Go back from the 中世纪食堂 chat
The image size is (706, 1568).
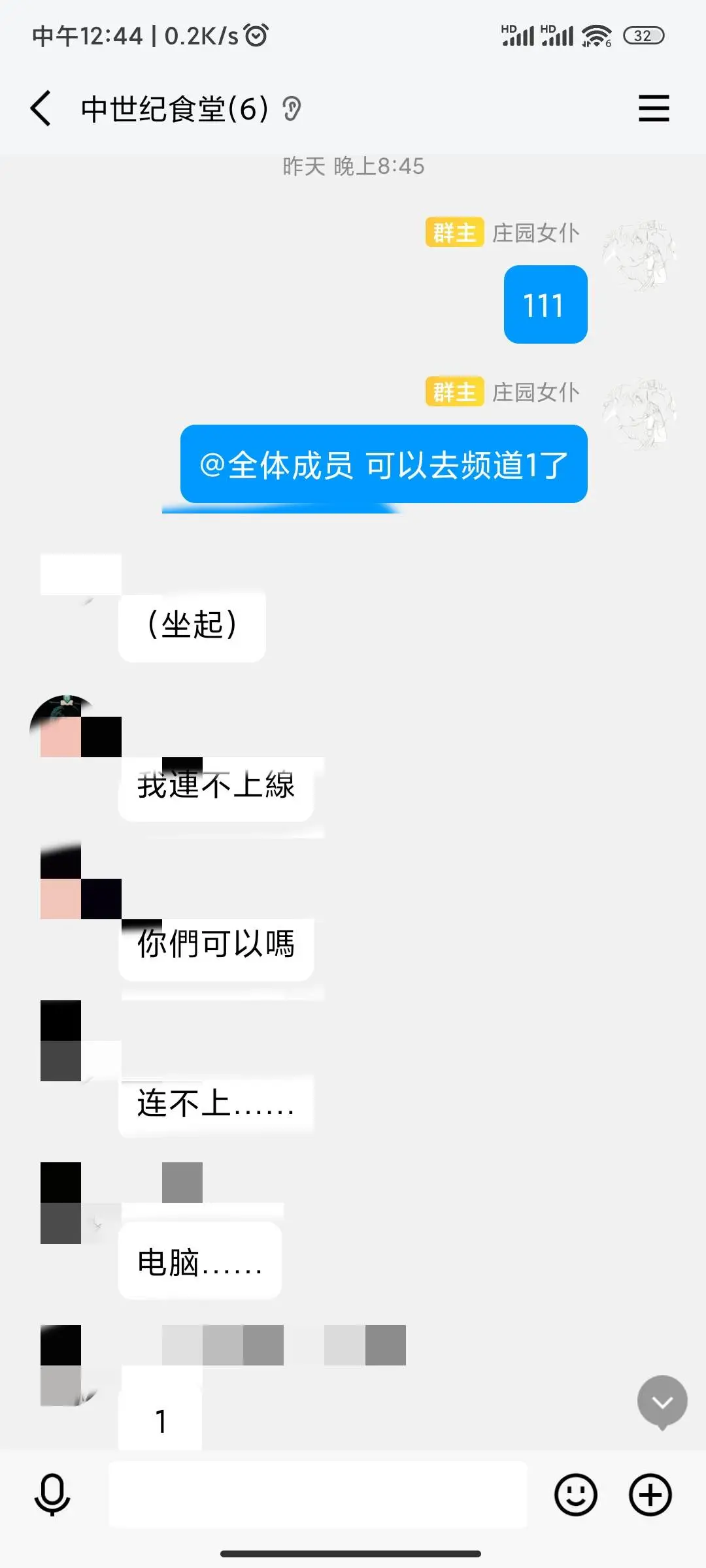[41, 108]
